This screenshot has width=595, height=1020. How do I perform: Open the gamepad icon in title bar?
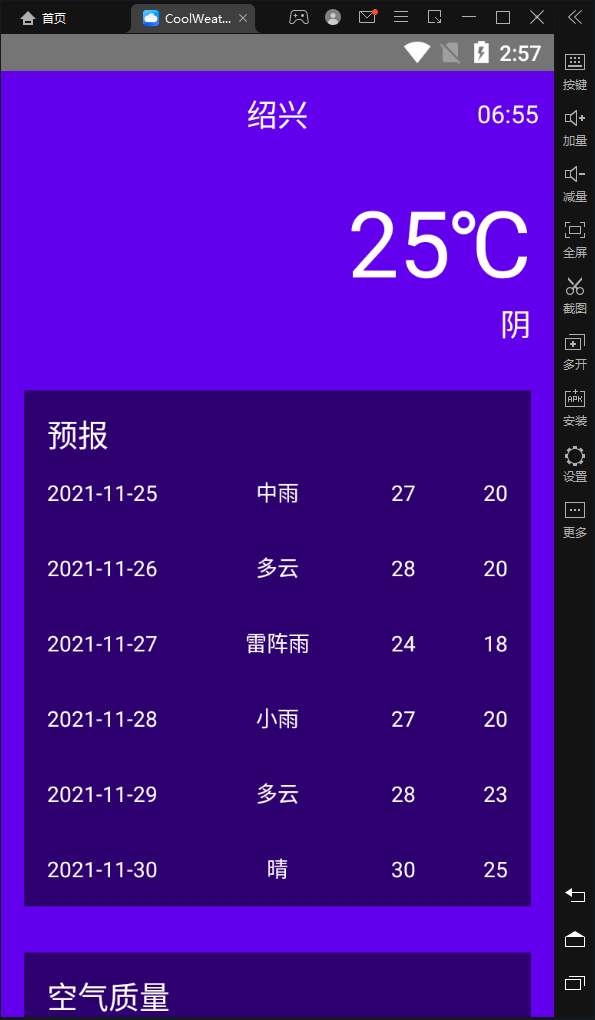click(x=299, y=18)
